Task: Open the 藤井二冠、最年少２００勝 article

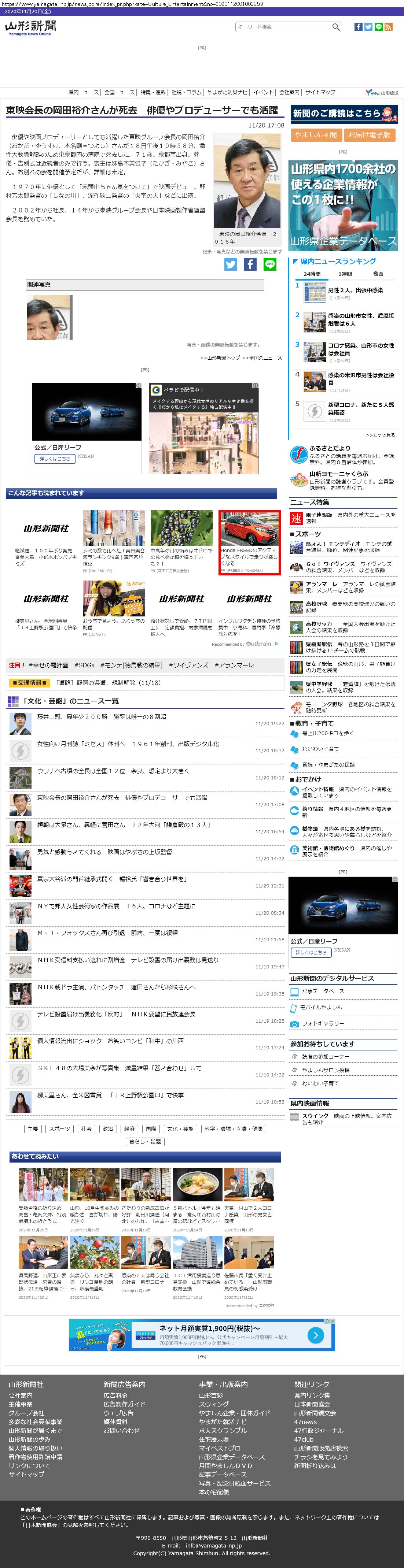Action: click(x=102, y=717)
